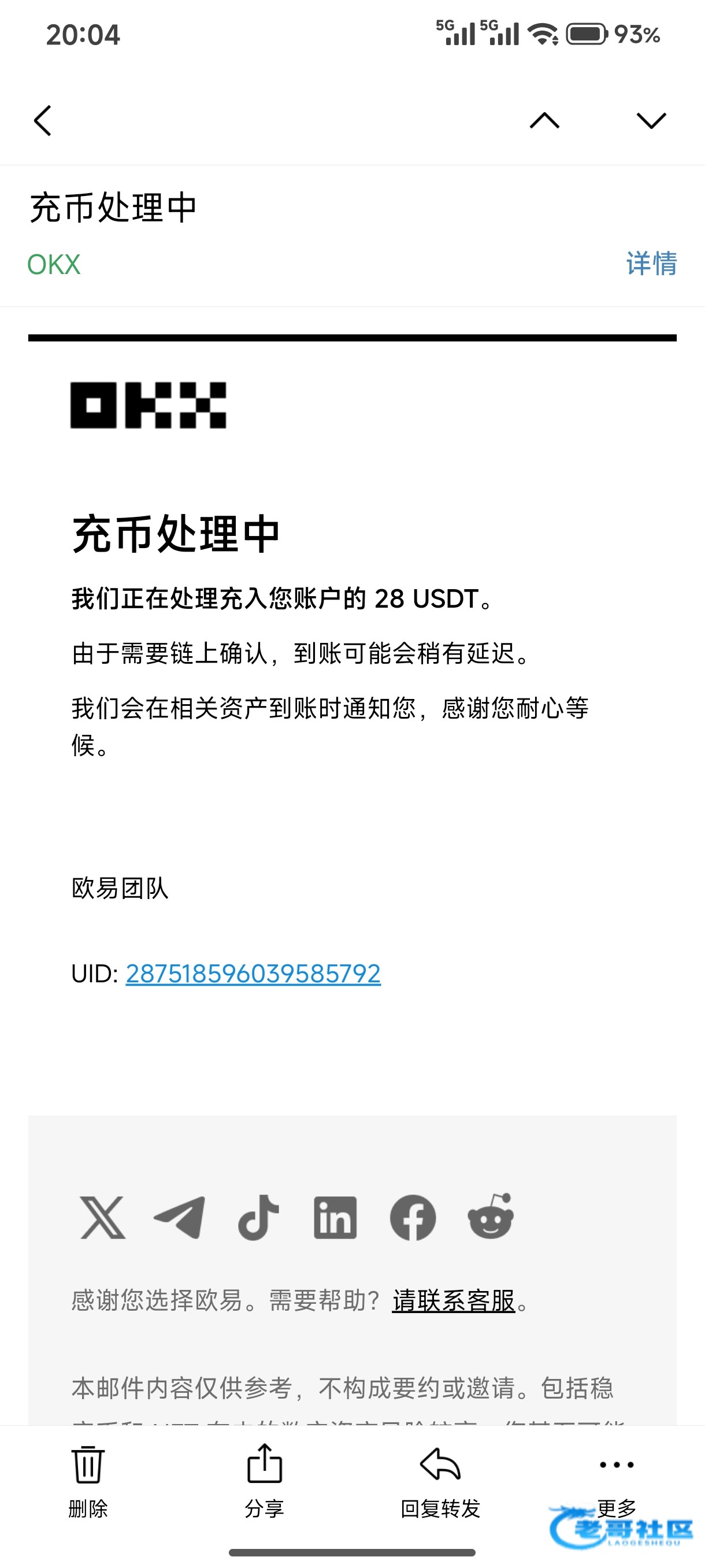Open OKX's X (Twitter) page
The height and width of the screenshot is (1568, 705).
pyautogui.click(x=103, y=1218)
